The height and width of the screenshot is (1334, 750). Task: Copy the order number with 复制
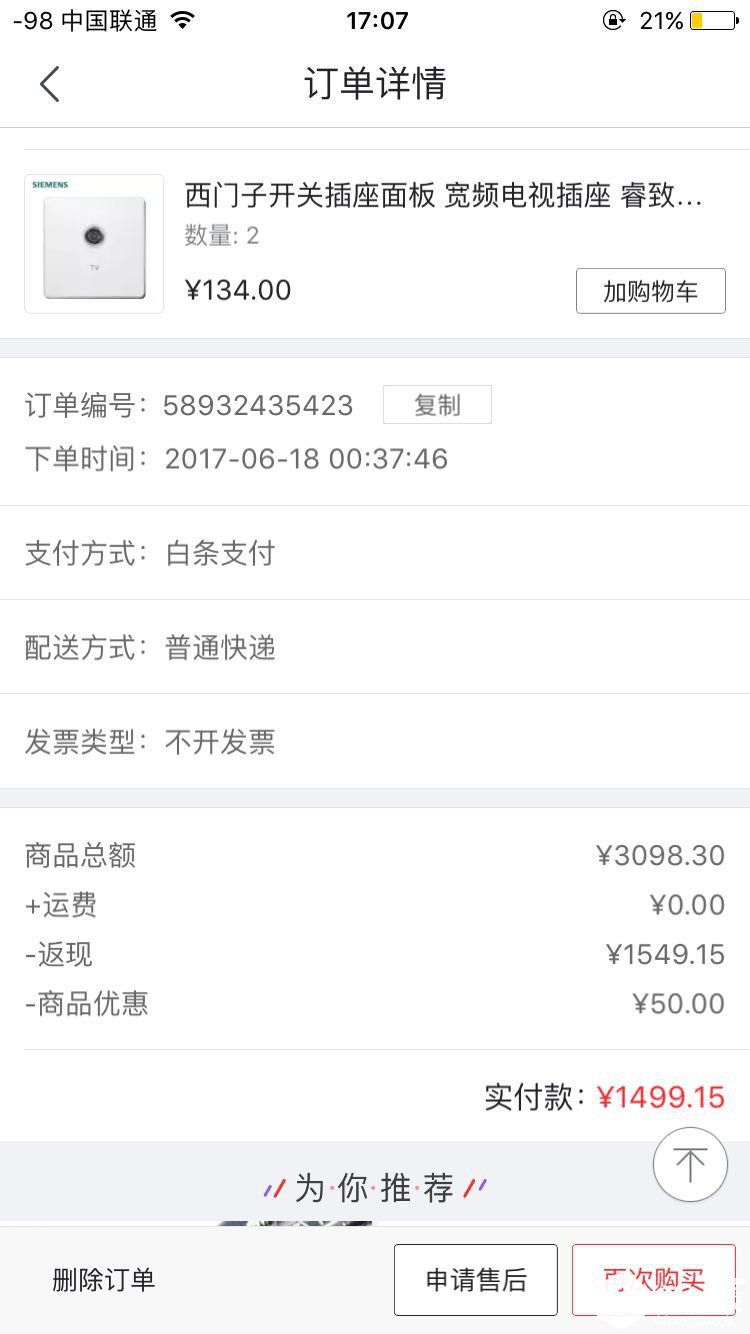coord(437,405)
